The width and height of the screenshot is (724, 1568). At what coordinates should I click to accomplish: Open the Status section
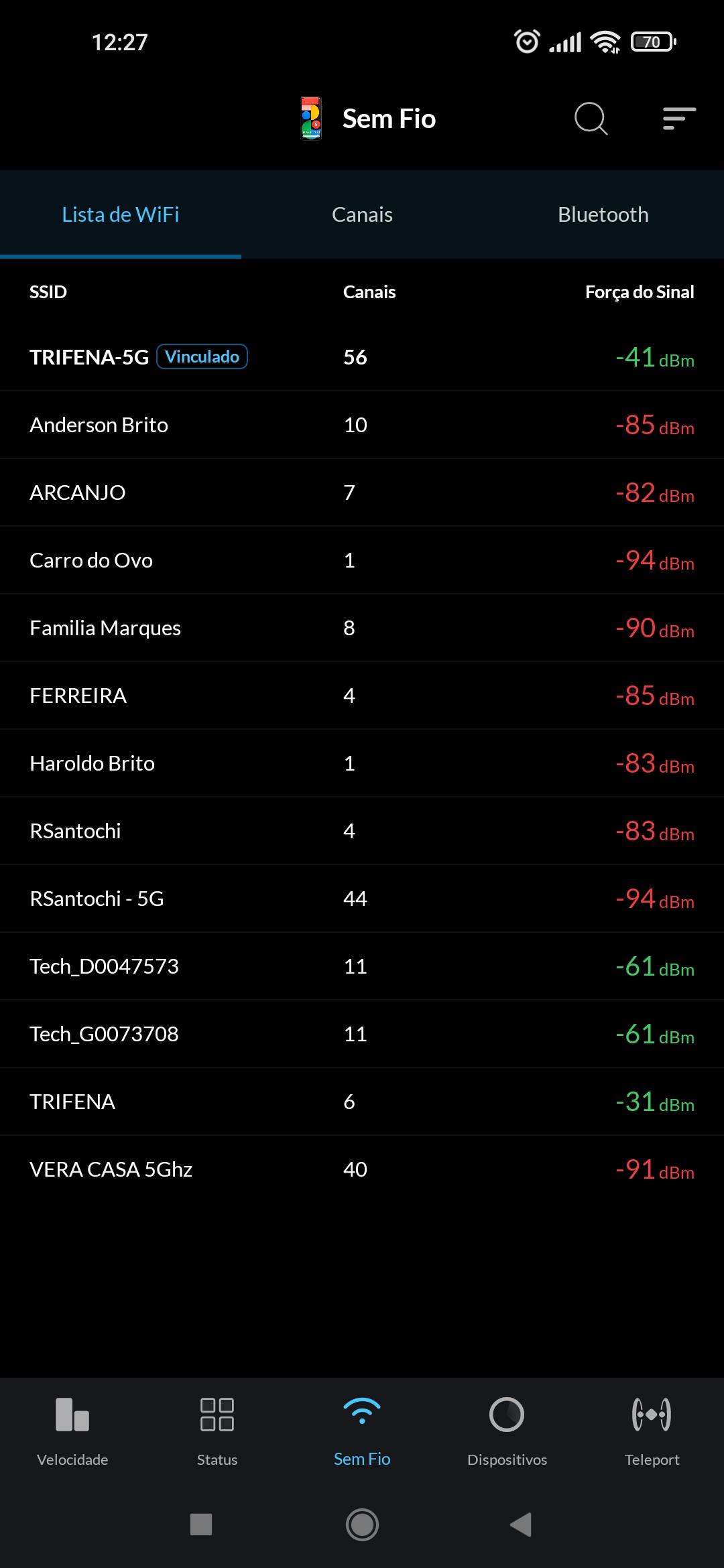point(217,1431)
